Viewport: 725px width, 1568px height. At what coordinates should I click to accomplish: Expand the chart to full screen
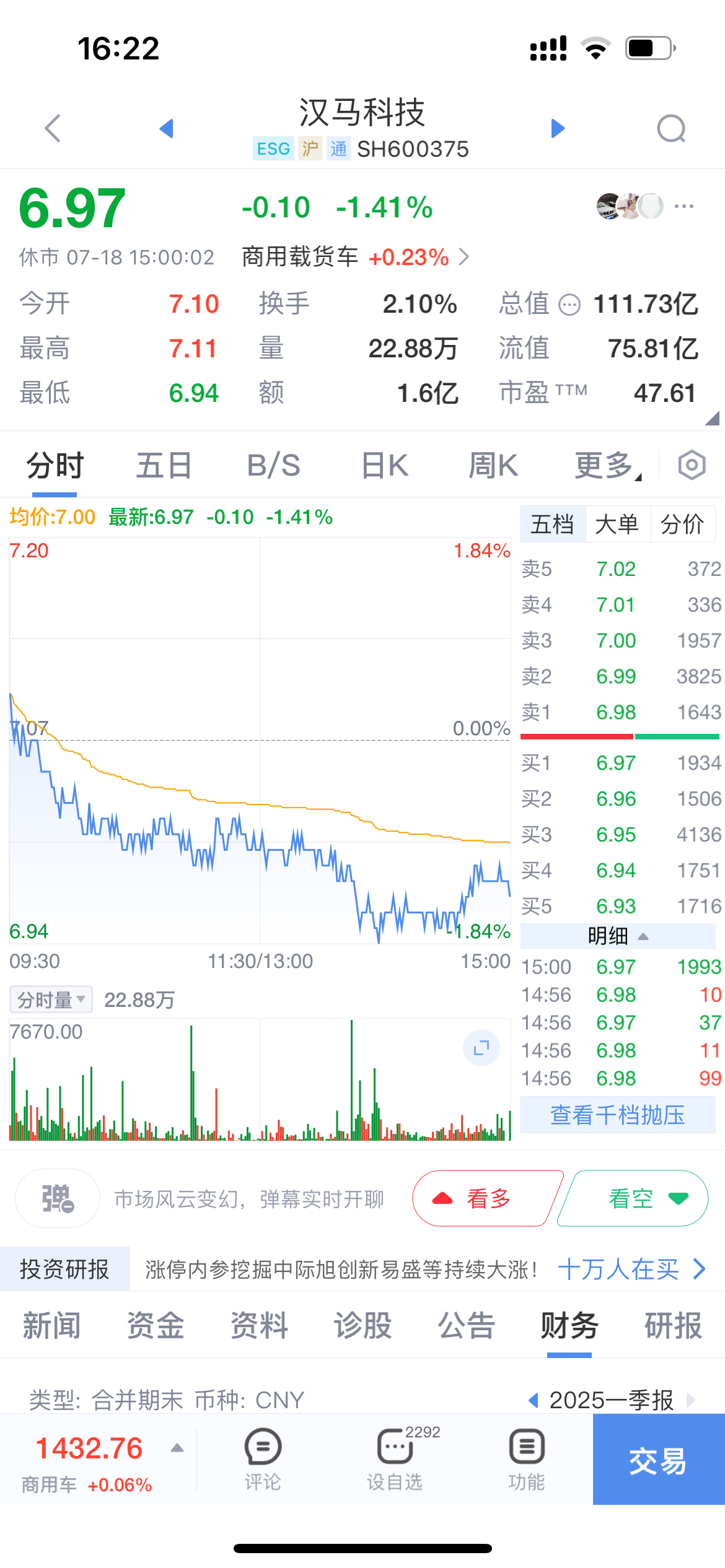coord(481,1048)
